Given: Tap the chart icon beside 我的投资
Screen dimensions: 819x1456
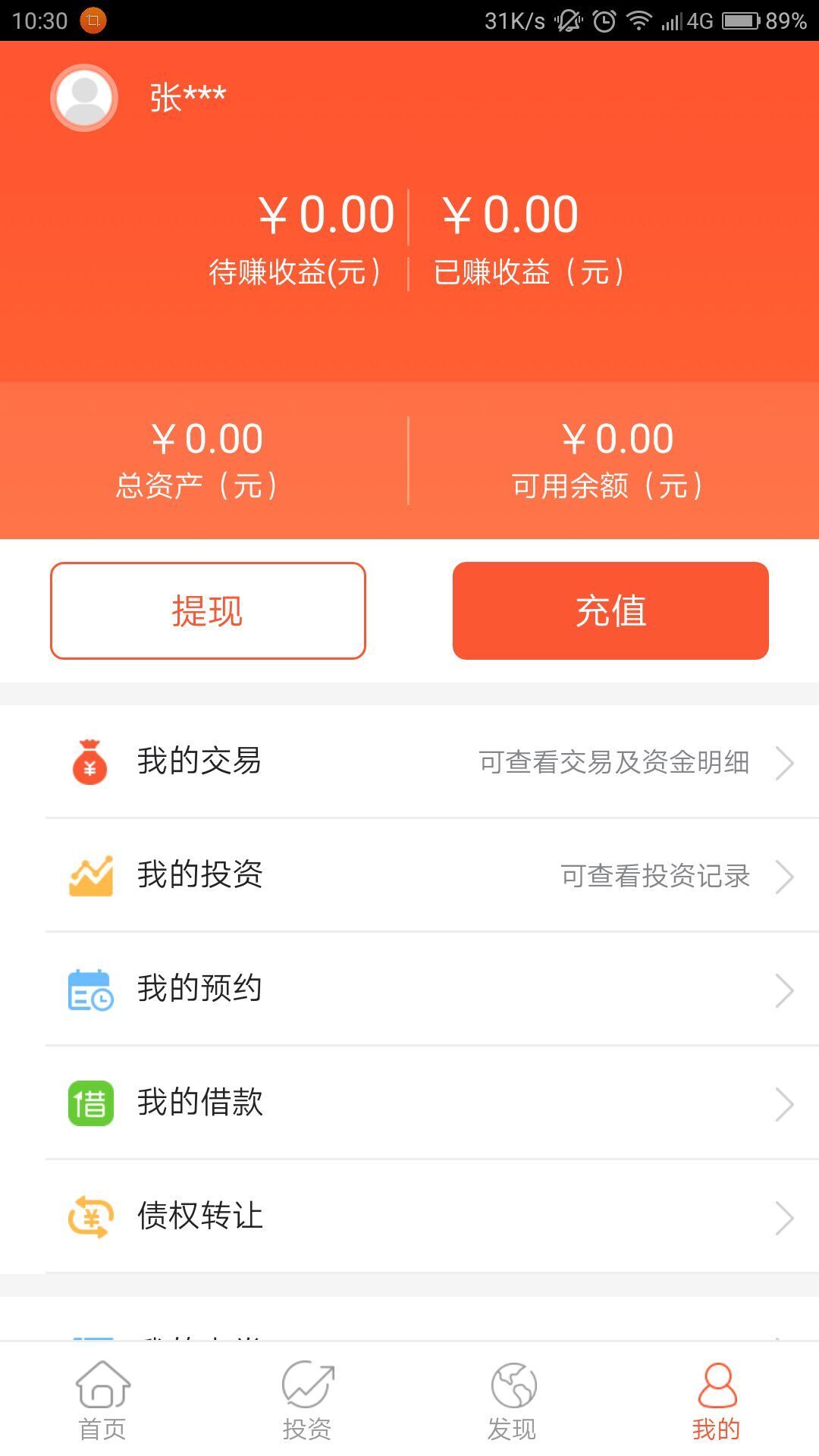Looking at the screenshot, I should tap(90, 877).
